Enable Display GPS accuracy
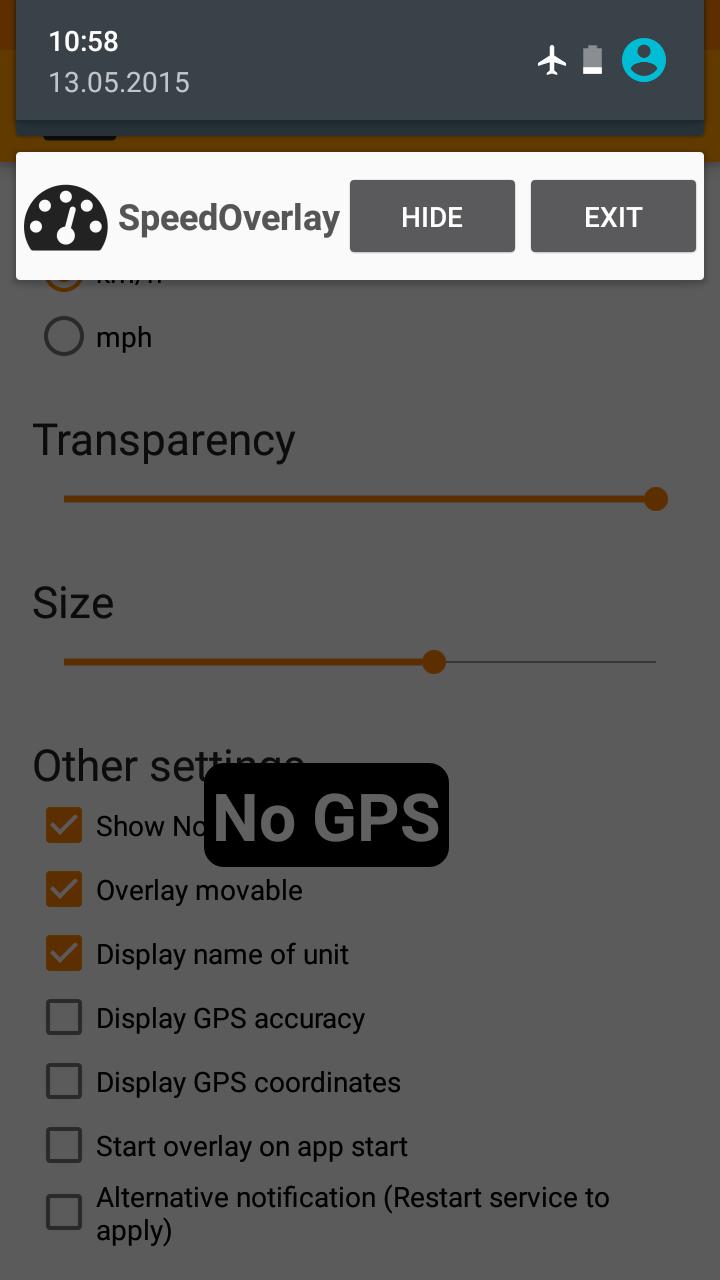This screenshot has height=1280, width=720. pyautogui.click(x=206, y=1018)
